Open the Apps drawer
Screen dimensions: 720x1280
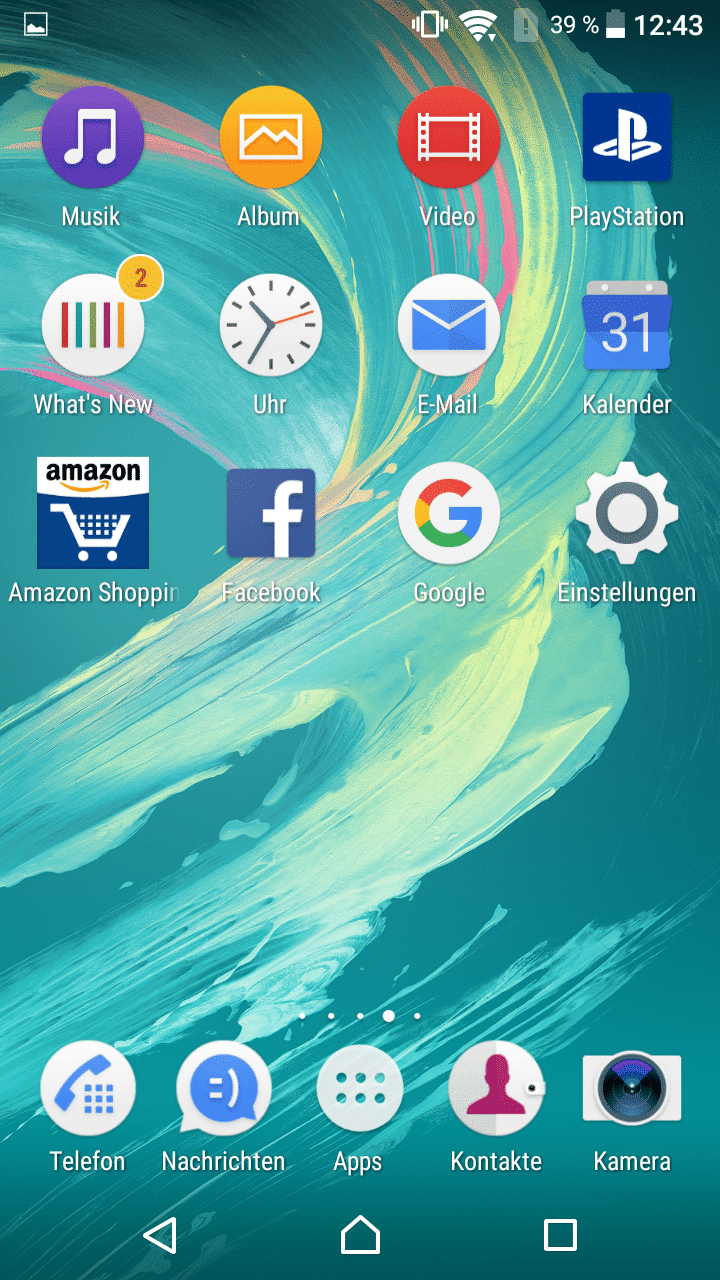click(x=359, y=1090)
